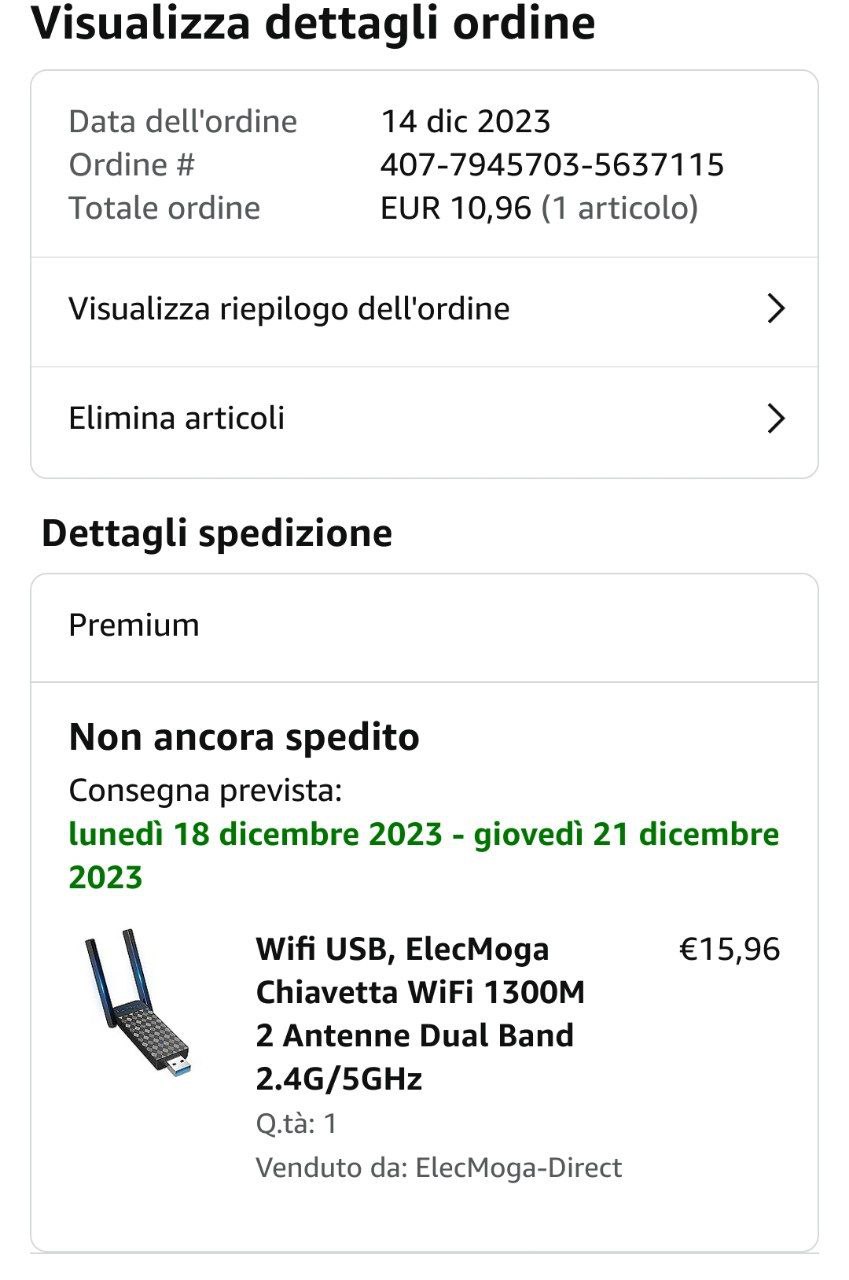Open the Wifi USB ElecMoga Chiavetta title
This screenshot has height=1280, width=849.
pyautogui.click(x=420, y=1013)
